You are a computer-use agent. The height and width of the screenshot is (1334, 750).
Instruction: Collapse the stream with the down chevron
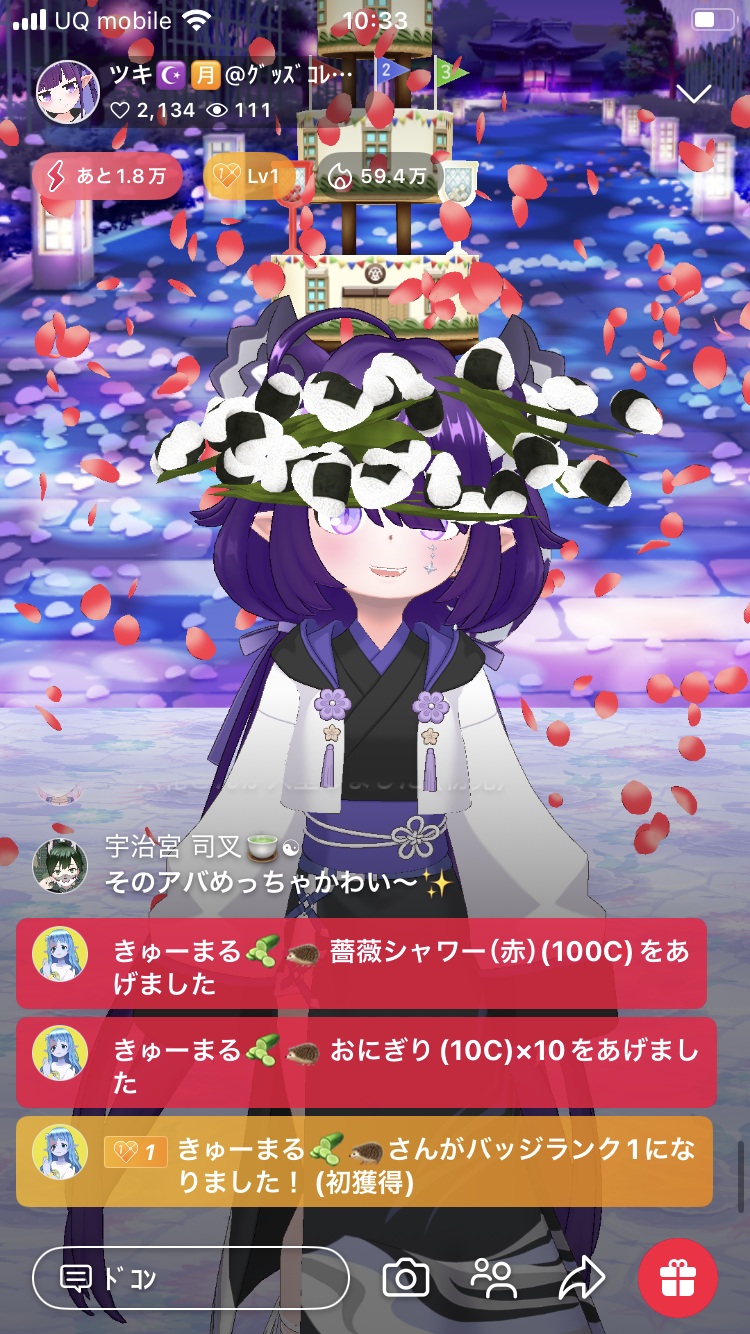coord(693,94)
